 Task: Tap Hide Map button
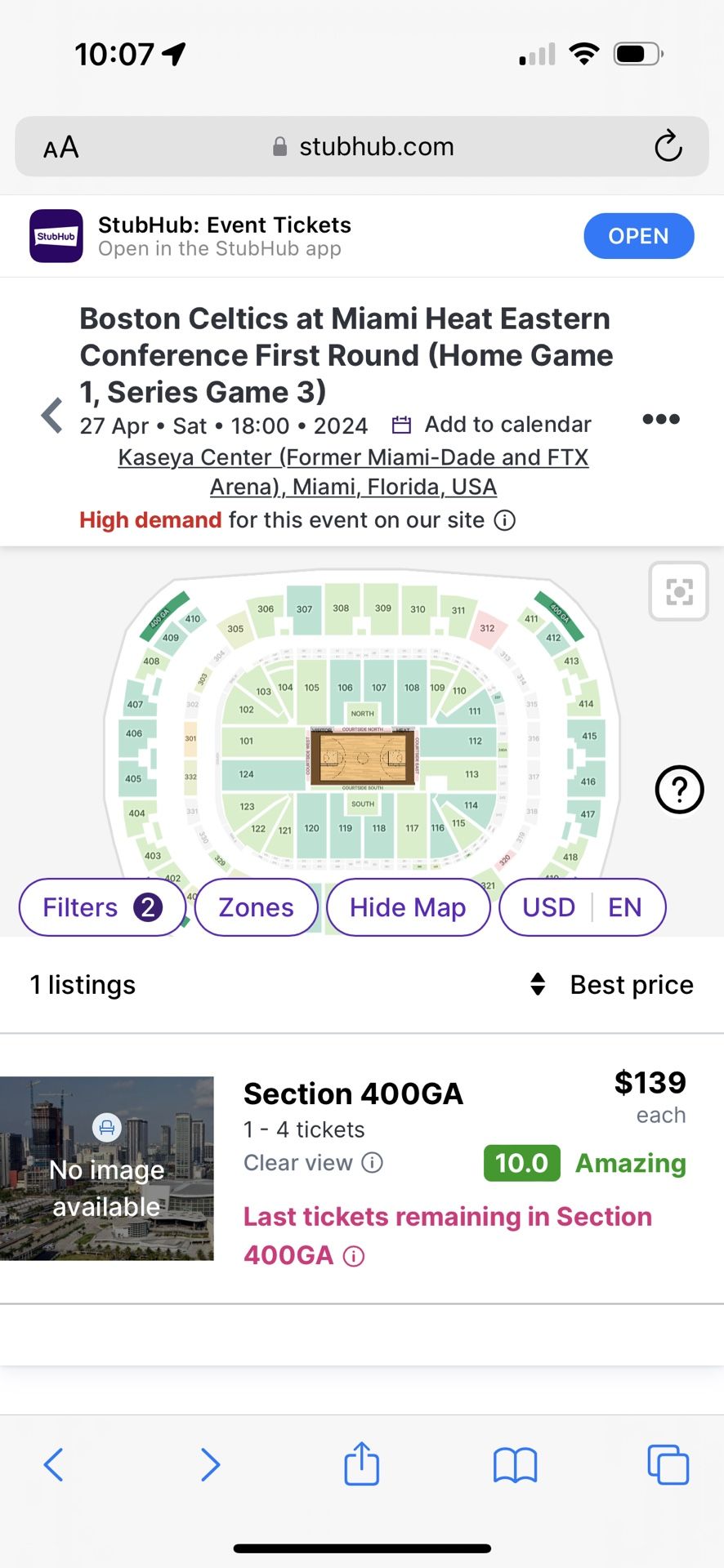pos(408,907)
